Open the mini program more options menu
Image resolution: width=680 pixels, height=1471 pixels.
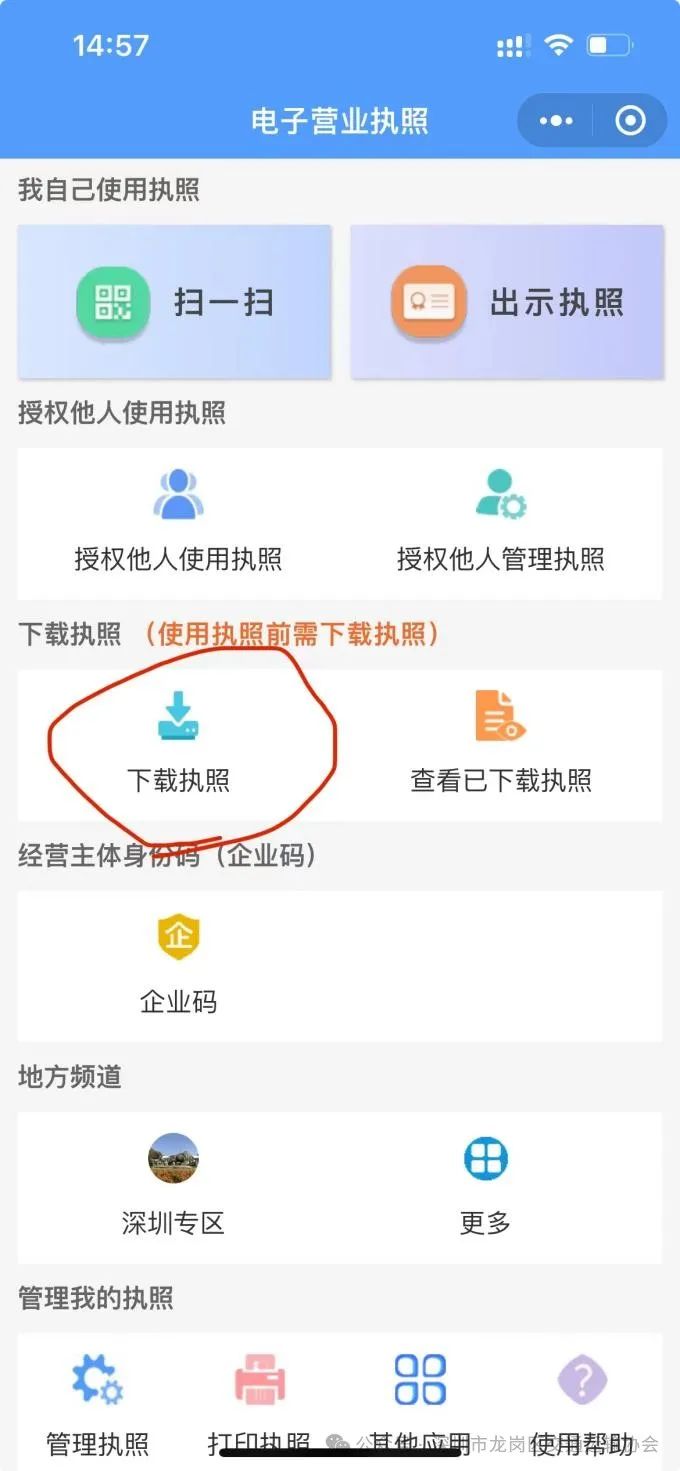click(x=556, y=121)
